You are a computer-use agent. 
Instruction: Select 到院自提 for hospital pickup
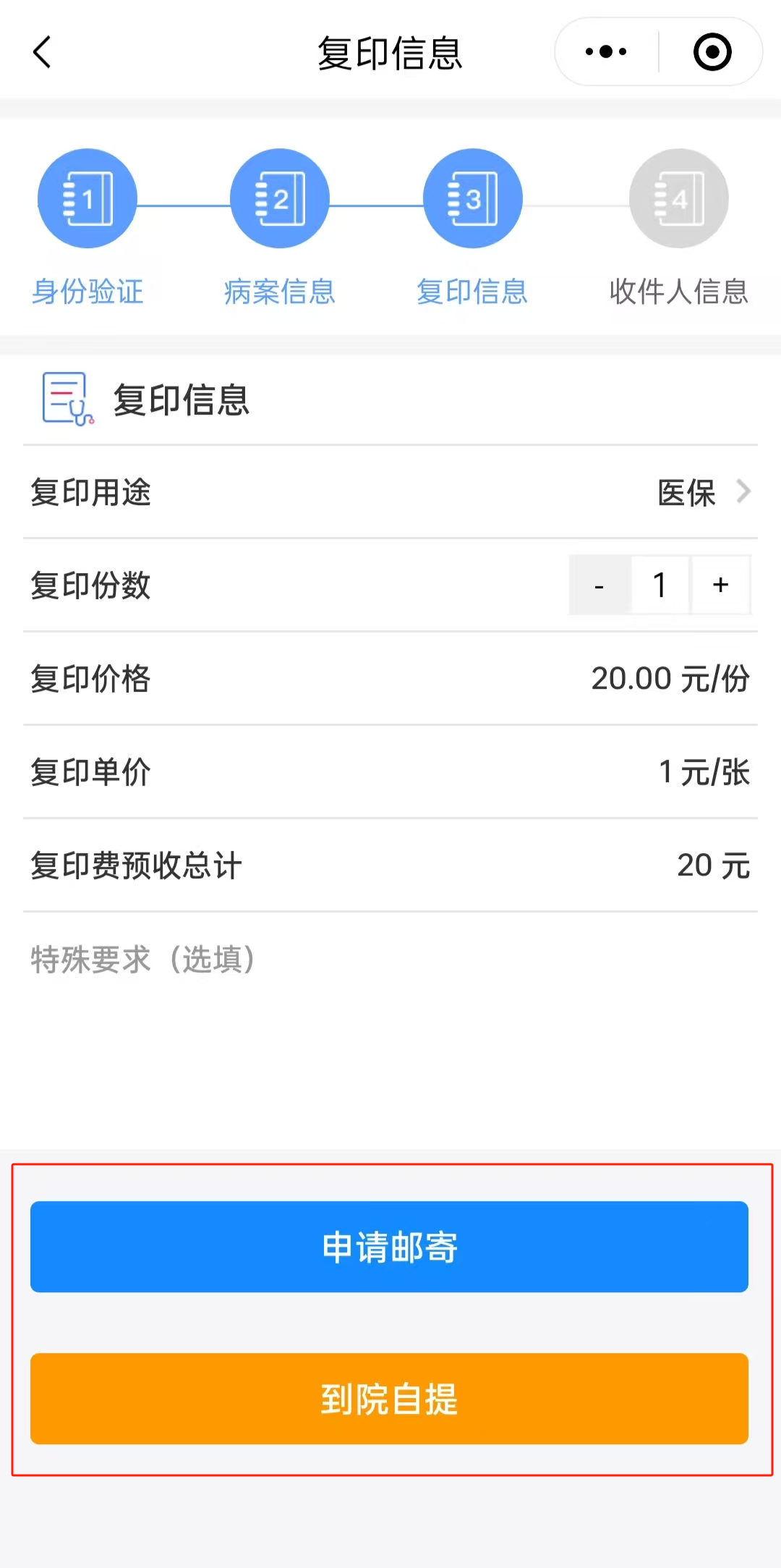(389, 1399)
